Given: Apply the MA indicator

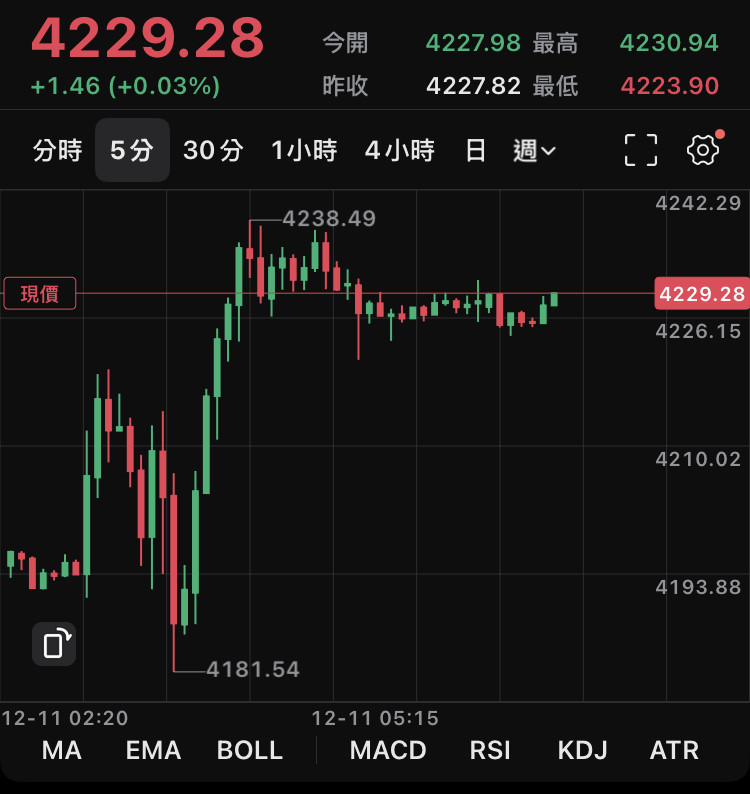Looking at the screenshot, I should pyautogui.click(x=62, y=750).
